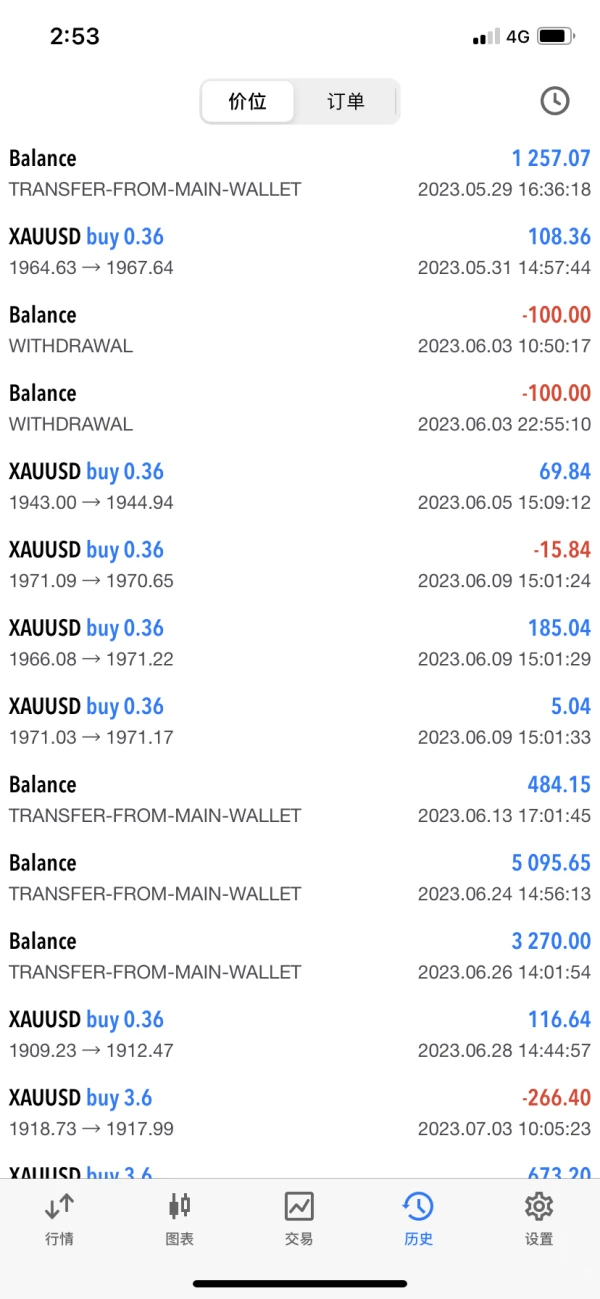
Task: Open the 设置 settings tab
Action: (x=538, y=1218)
